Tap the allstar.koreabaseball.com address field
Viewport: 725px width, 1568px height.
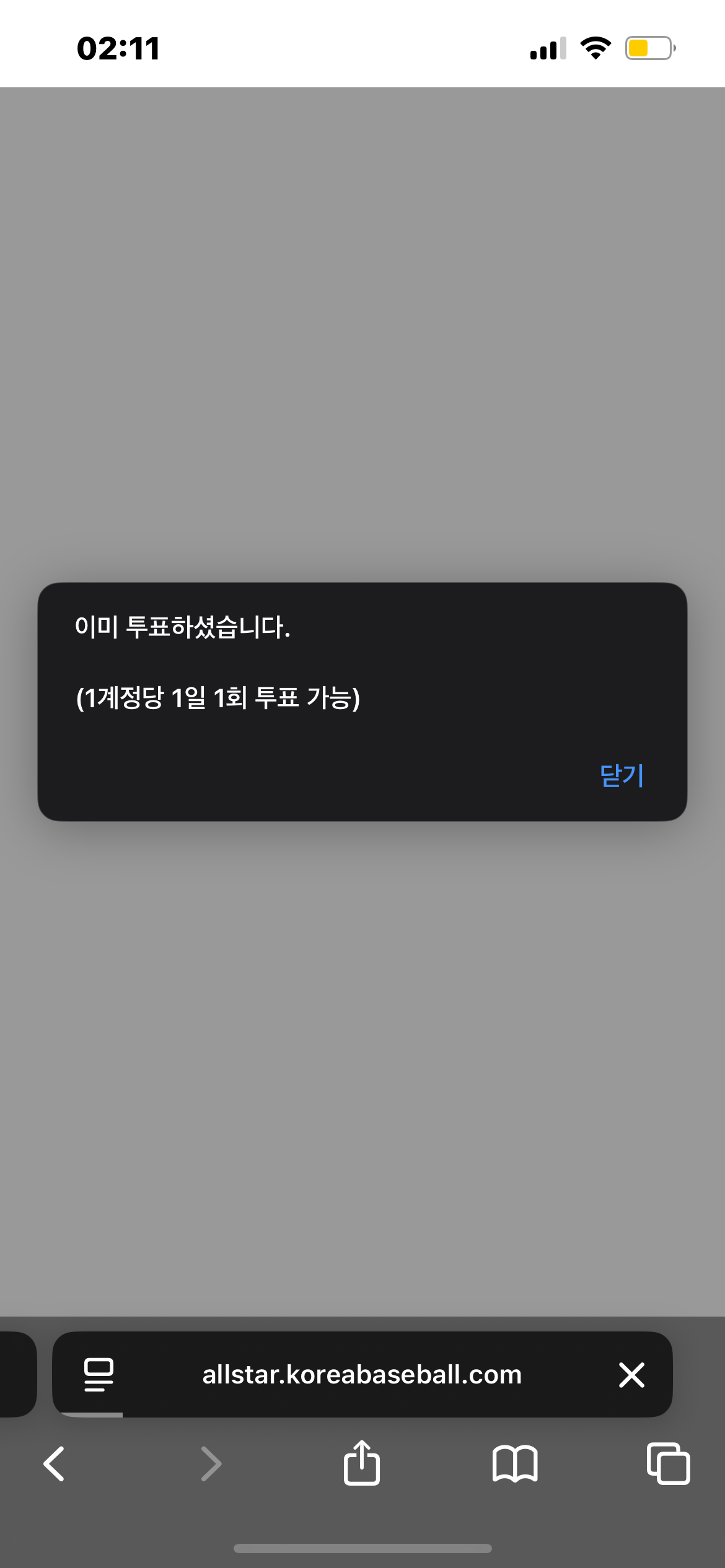click(x=362, y=1374)
